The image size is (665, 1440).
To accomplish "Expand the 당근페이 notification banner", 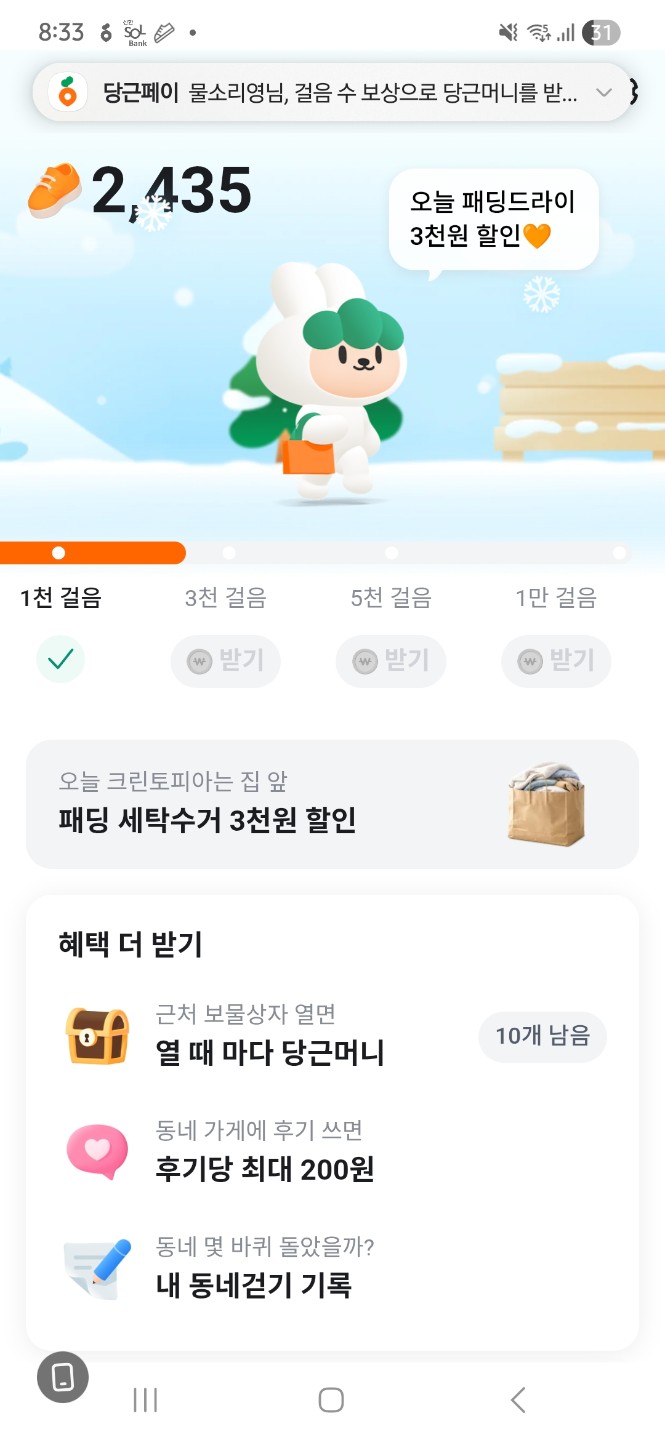I will coord(603,93).
